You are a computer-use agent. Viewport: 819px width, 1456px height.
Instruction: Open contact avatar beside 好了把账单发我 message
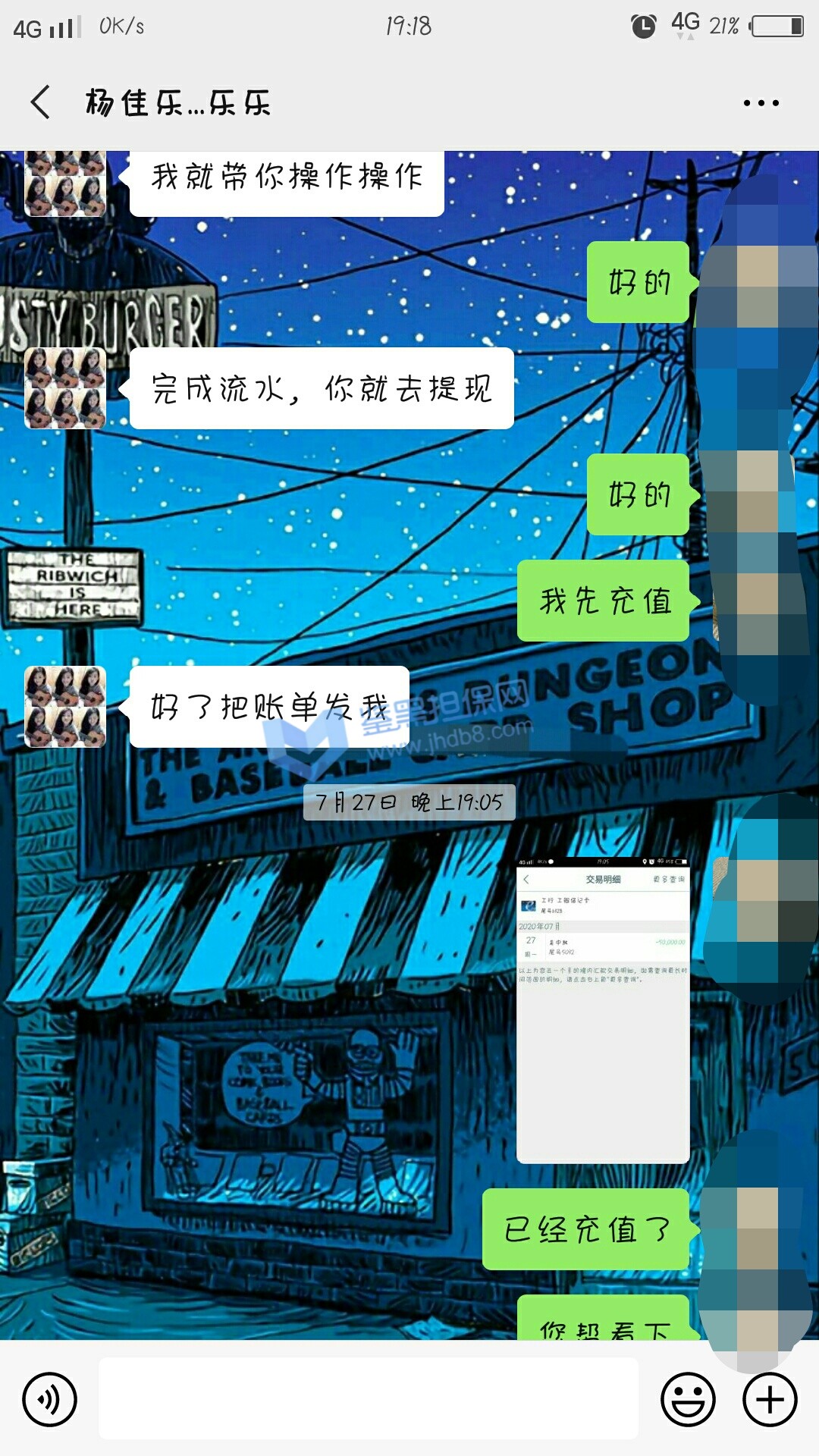point(65,707)
